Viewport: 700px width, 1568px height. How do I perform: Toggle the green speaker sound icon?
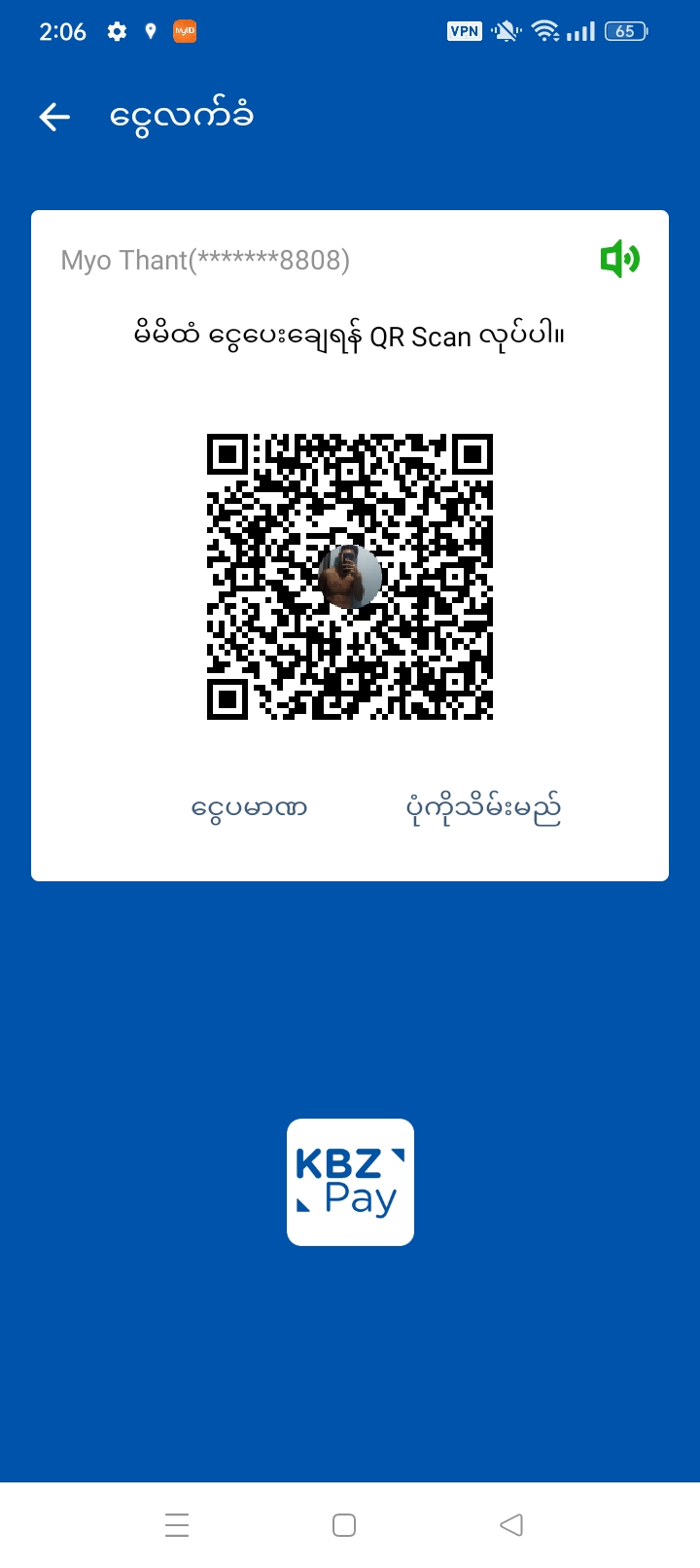click(619, 260)
